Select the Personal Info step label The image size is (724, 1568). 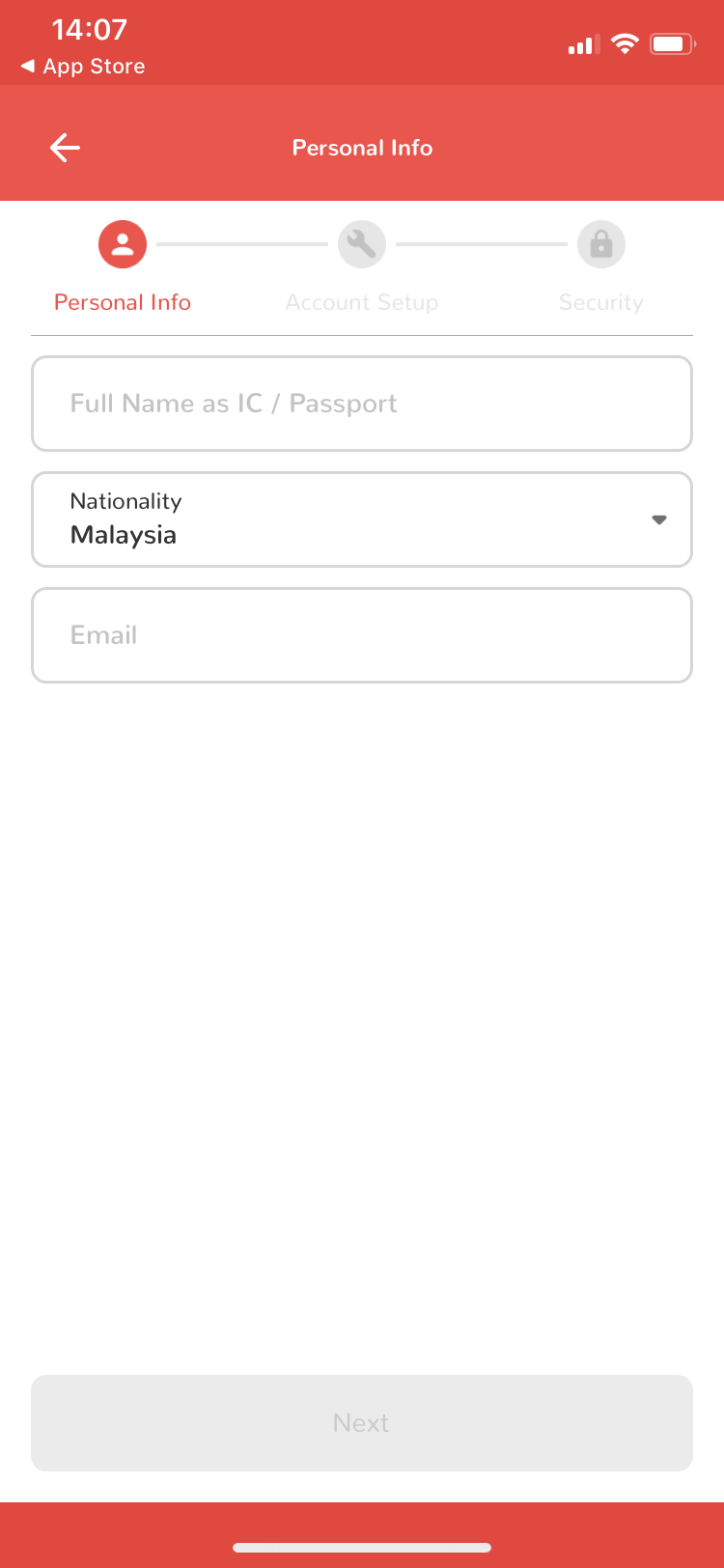tap(122, 301)
